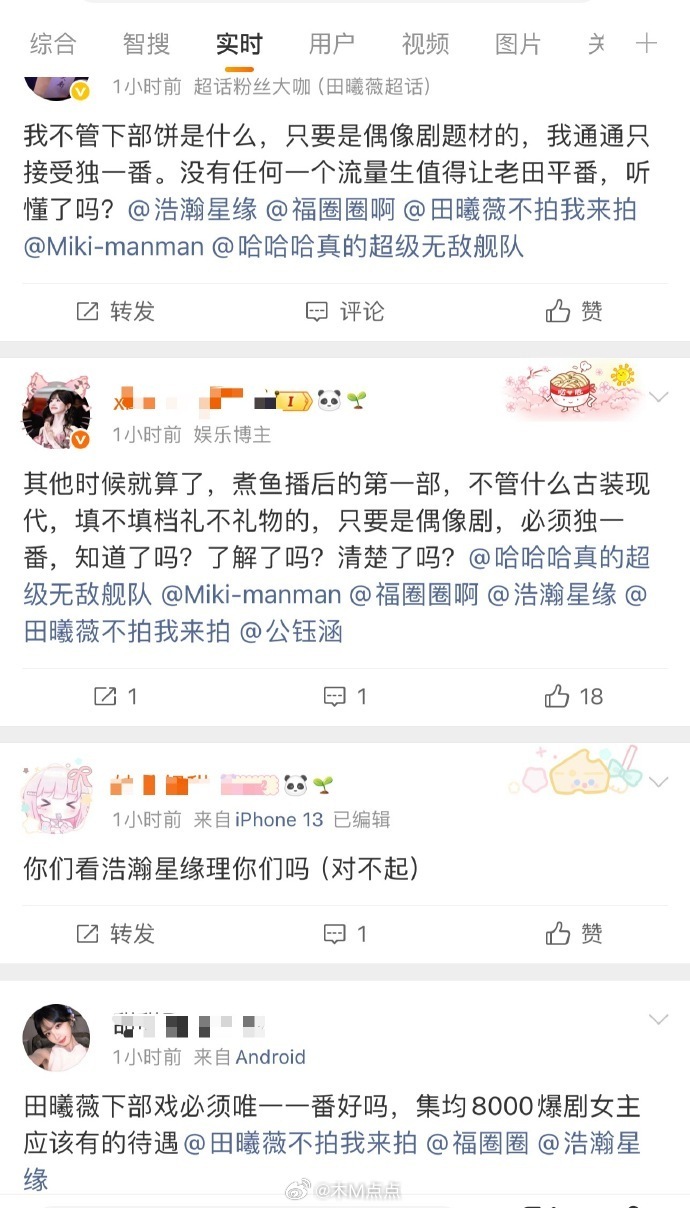
Task: Like the 煮鱼播后 post with 18 likes
Action: pos(574,696)
